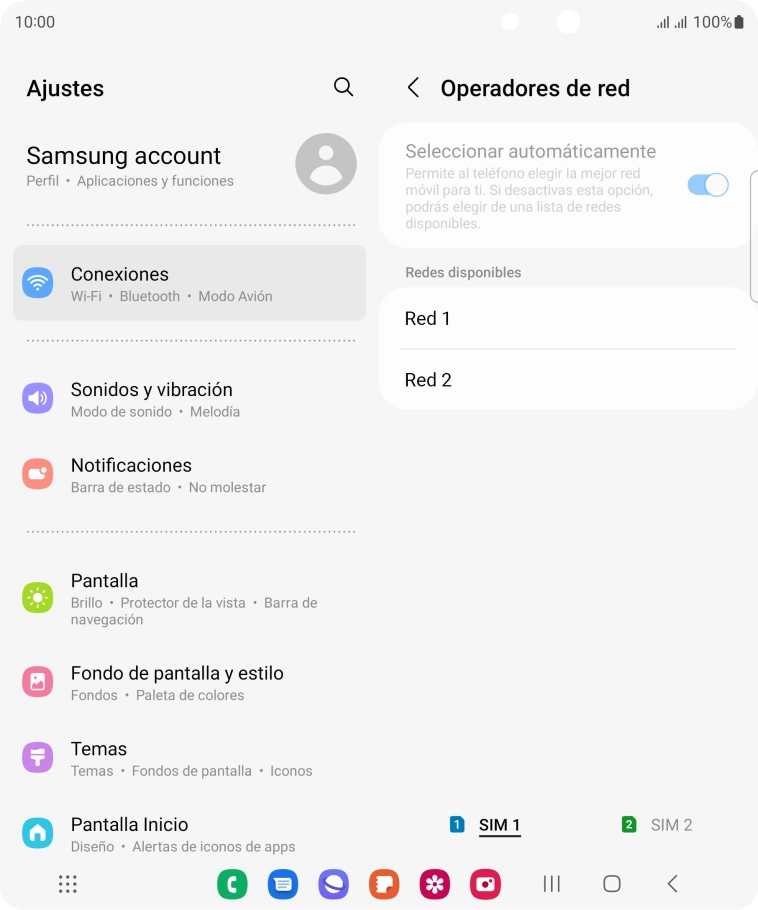Switch to SIM 2 tab
Screen dimensions: 758x910
(x=658, y=825)
